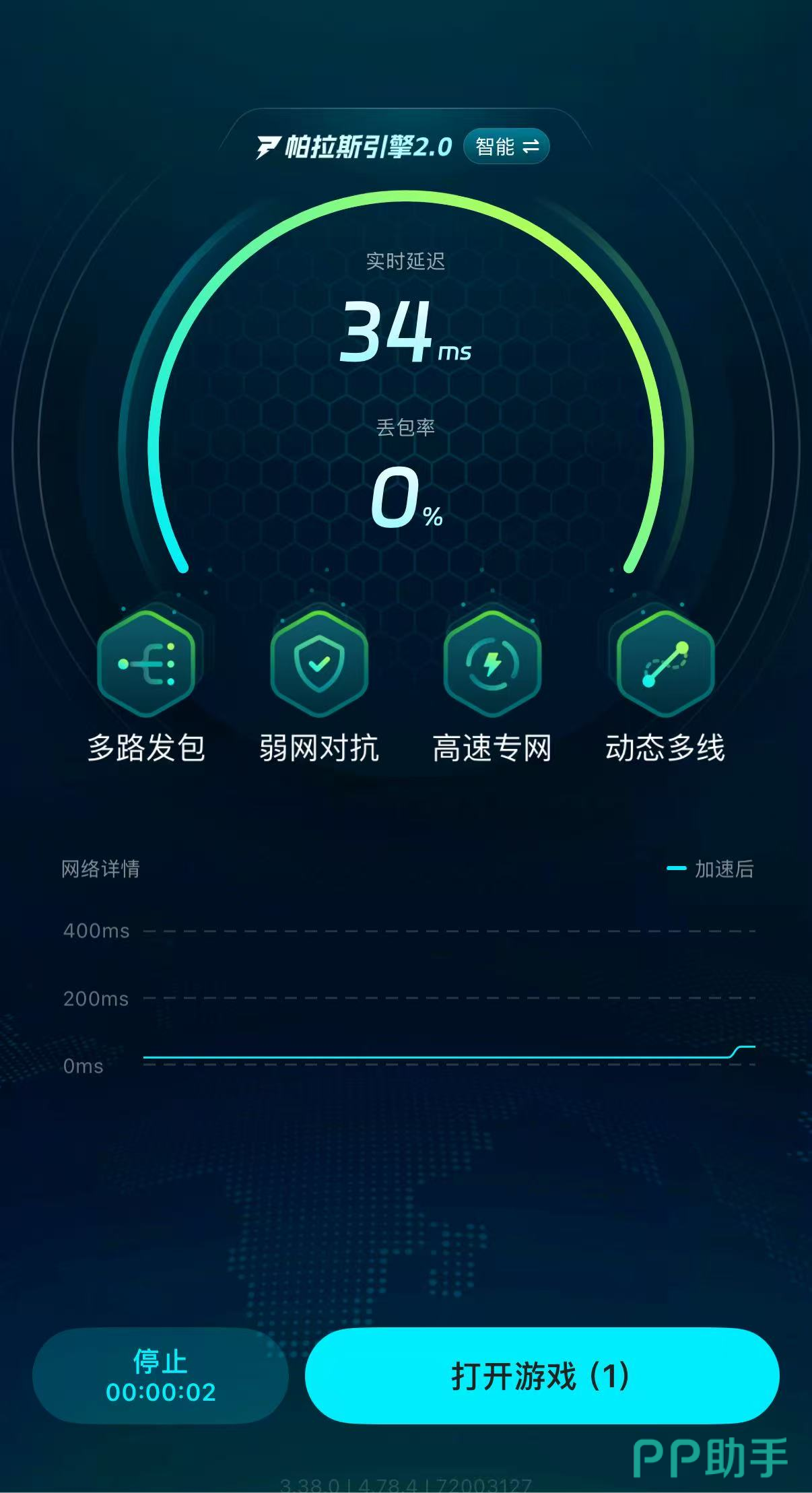Screen dimensions: 812x1493
Task: Tap 打开游戏 to launch the game
Action: pyautogui.click(x=541, y=1376)
